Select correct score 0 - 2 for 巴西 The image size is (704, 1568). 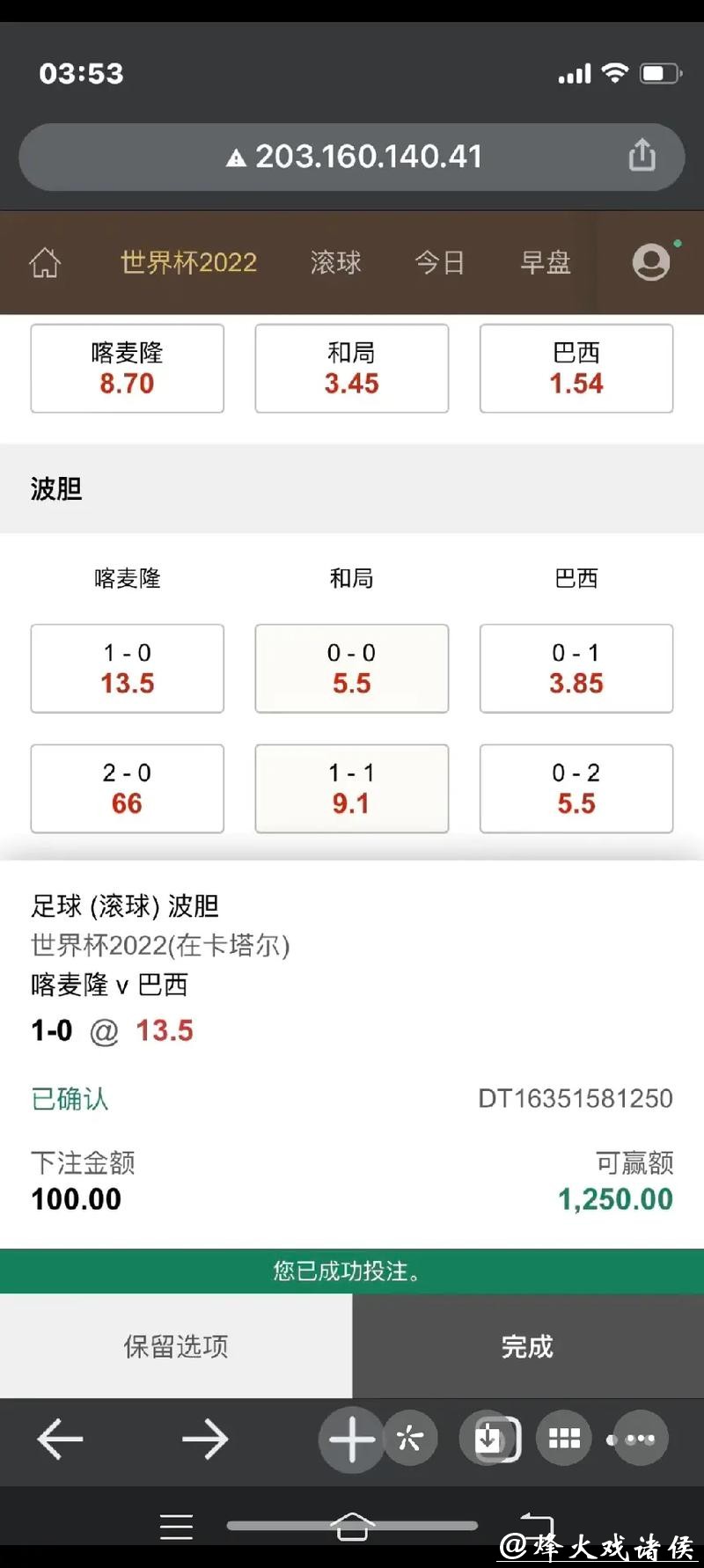pos(576,788)
